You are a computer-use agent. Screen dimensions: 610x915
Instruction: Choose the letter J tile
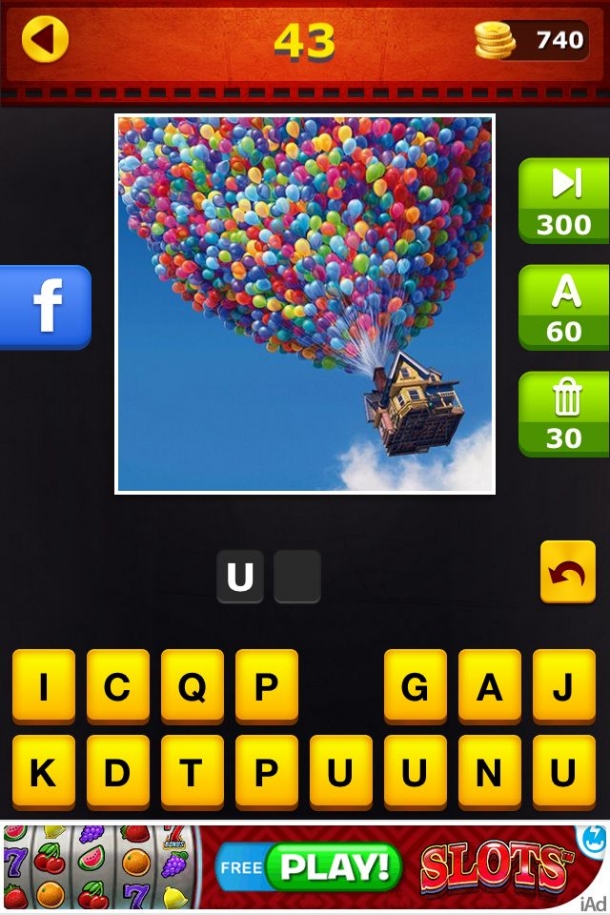tap(563, 686)
